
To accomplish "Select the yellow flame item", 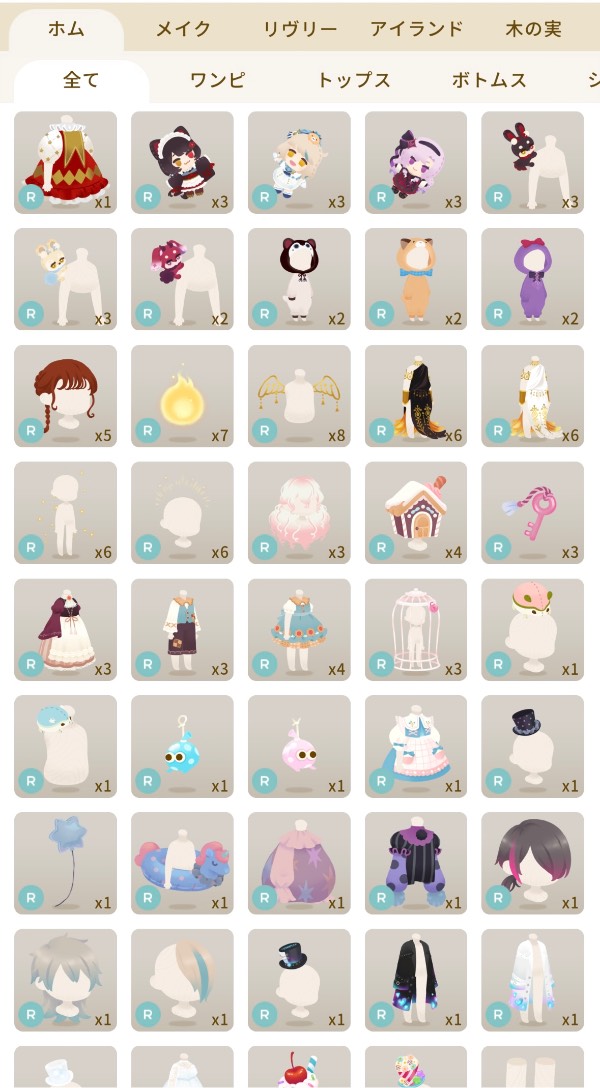I will (x=182, y=396).
